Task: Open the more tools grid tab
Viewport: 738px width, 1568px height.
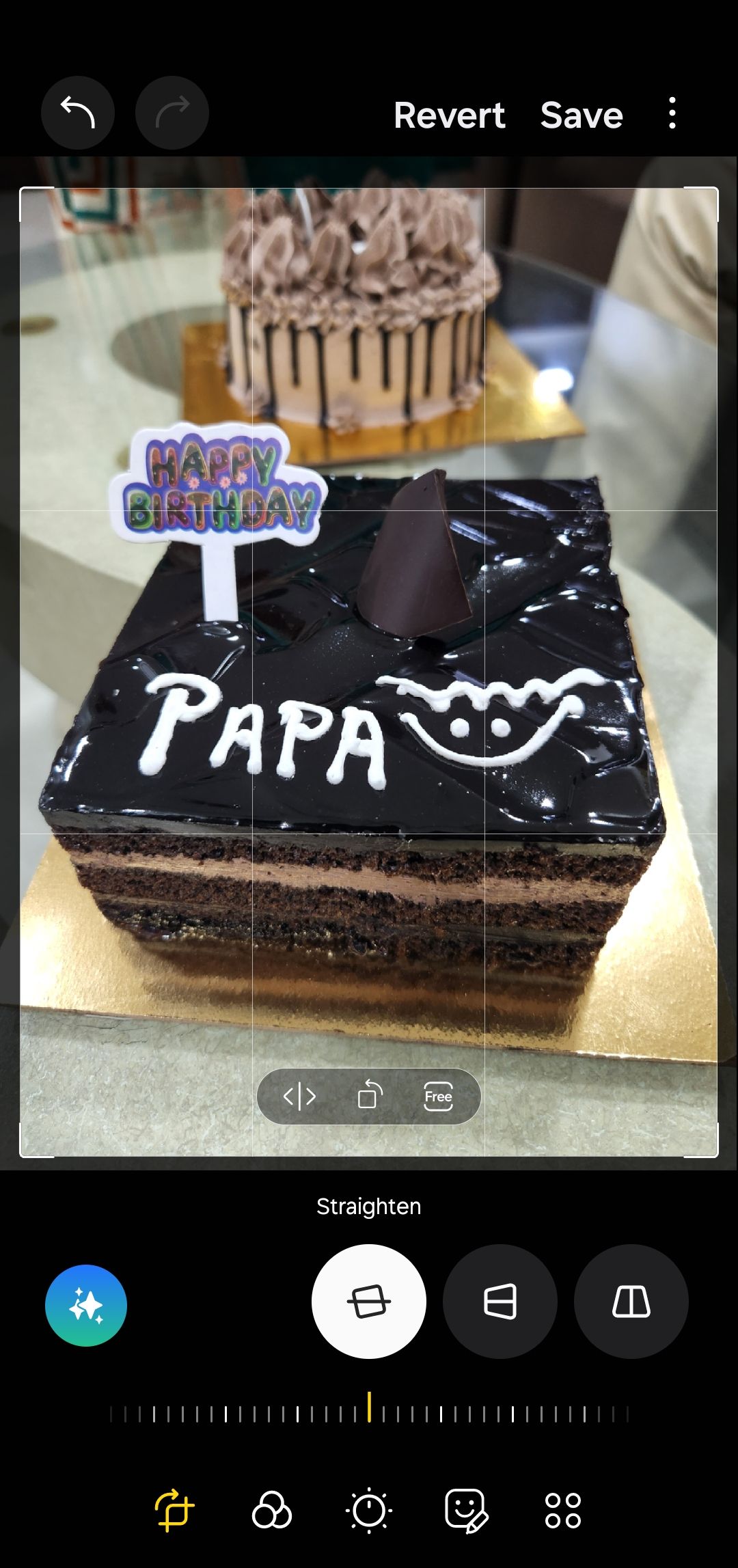Action: pyautogui.click(x=563, y=1510)
